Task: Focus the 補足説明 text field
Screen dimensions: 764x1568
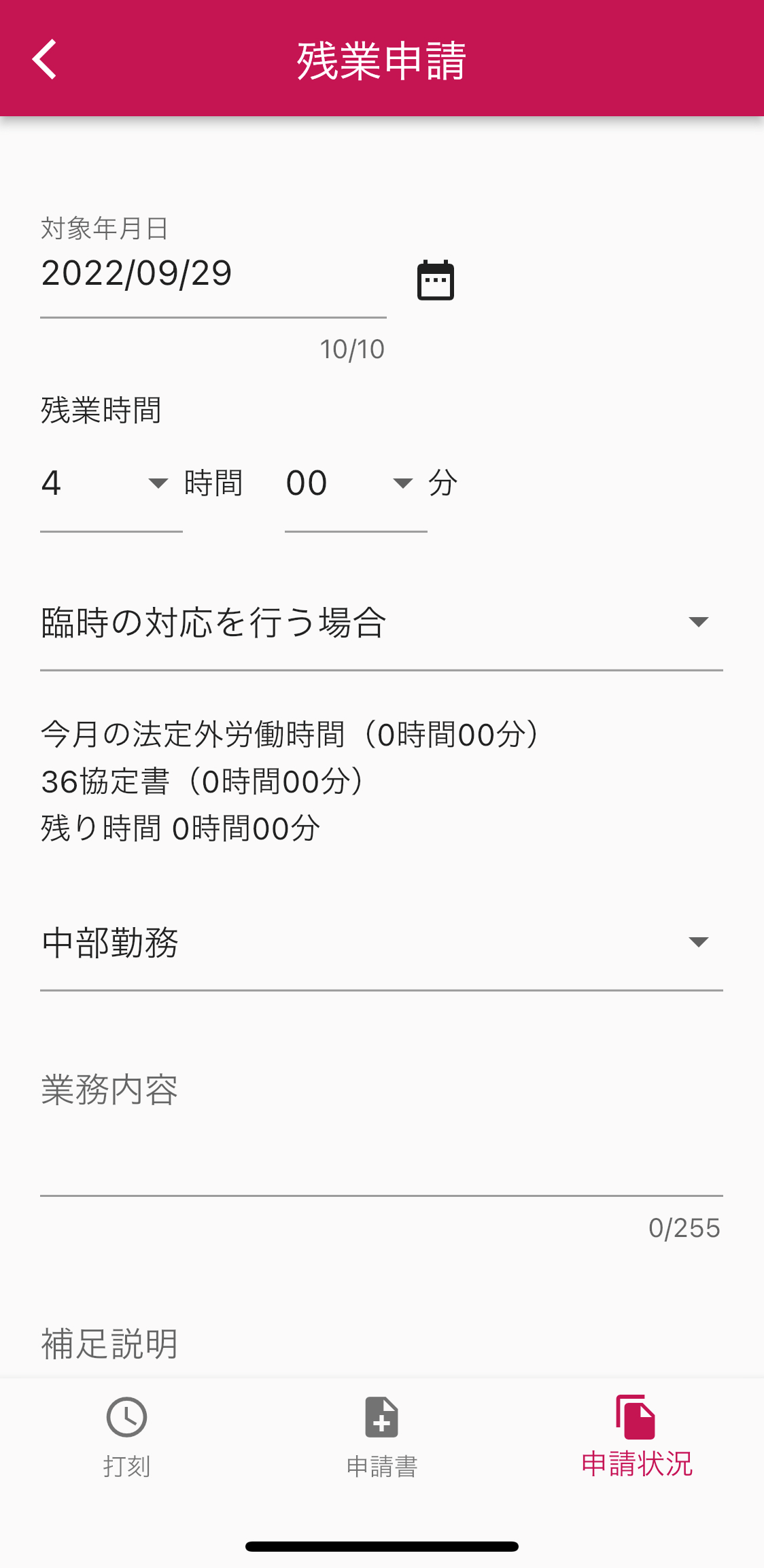Action: tap(381, 1344)
